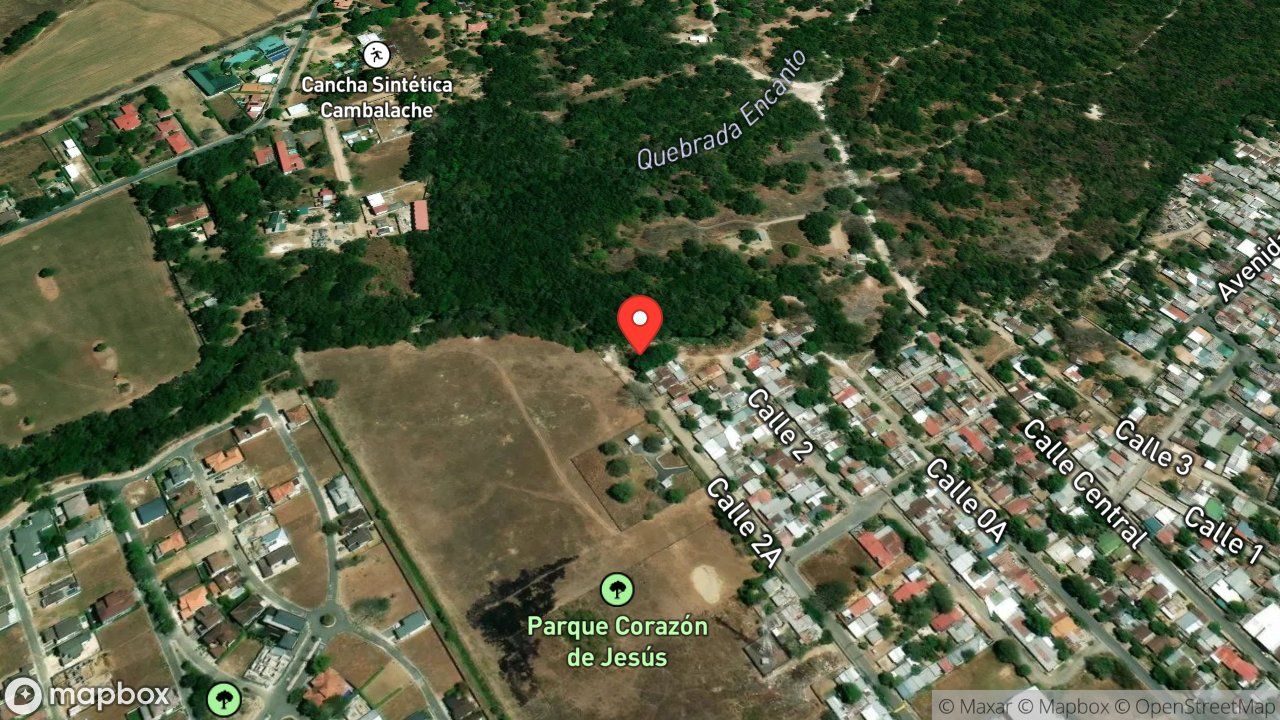Select the Cancha Sintética Cambalache place marker
This screenshot has width=1280, height=720.
[x=376, y=53]
